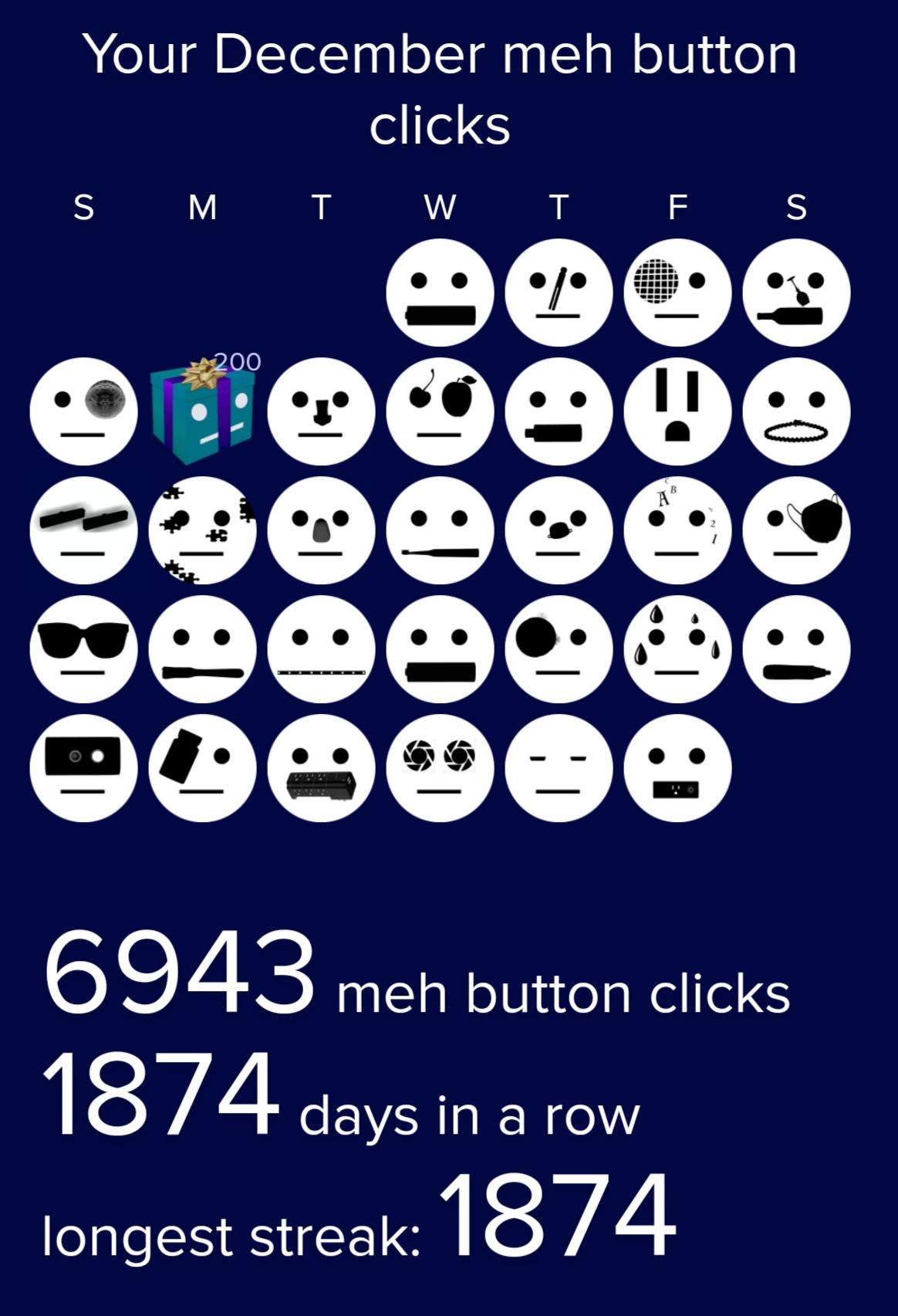Open the face with camera shutter eyes
Image resolution: width=898 pixels, height=1316 pixels.
coord(440,768)
